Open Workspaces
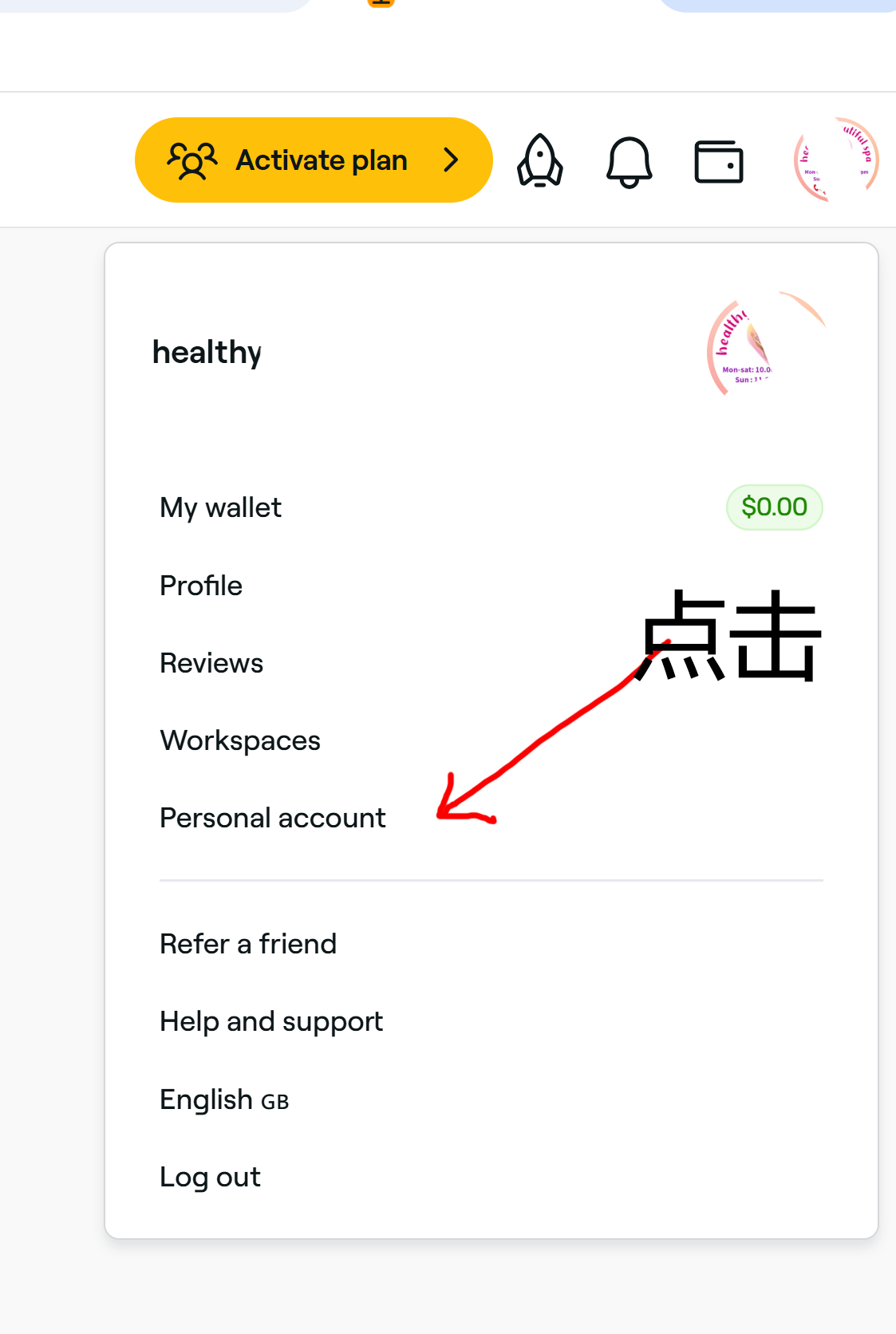The width and height of the screenshot is (896, 1334). click(240, 740)
